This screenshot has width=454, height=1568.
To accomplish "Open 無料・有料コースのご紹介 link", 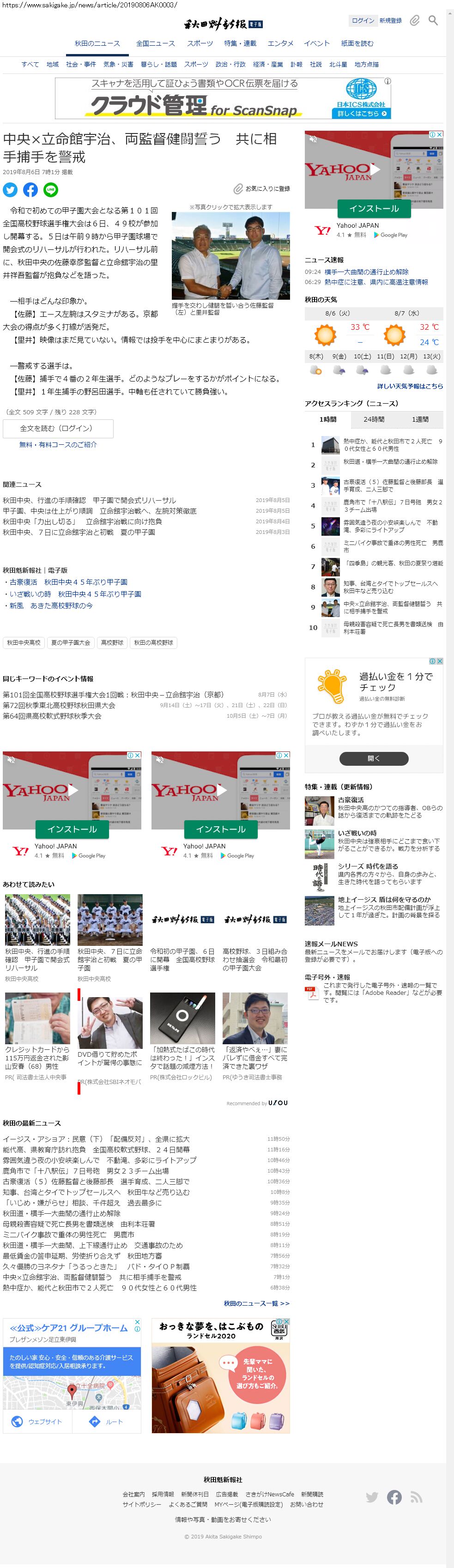I will coord(58,445).
